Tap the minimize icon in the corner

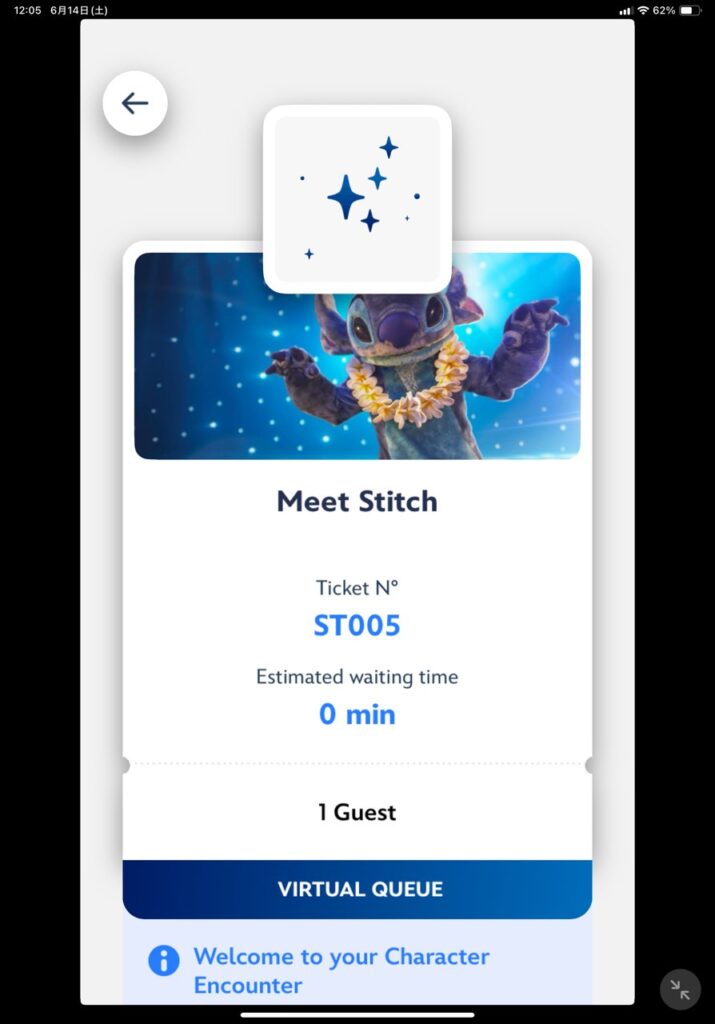point(680,989)
